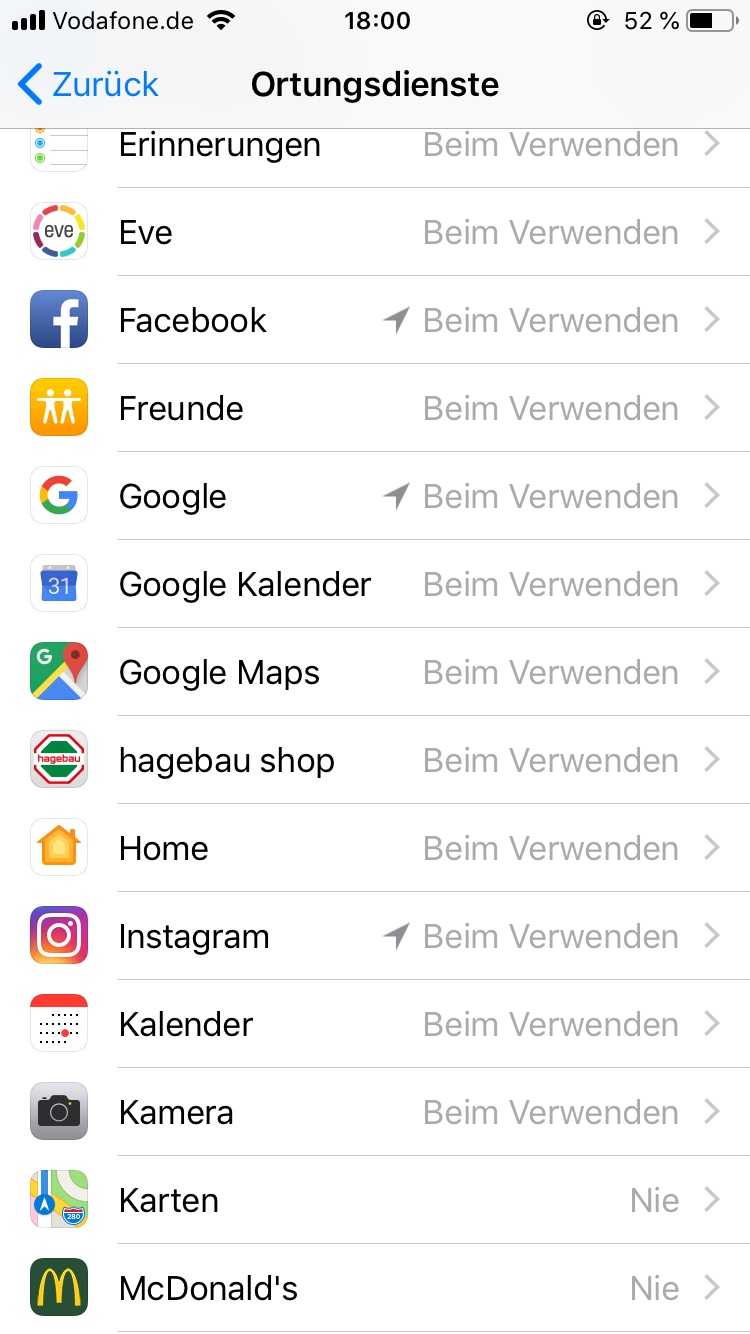Open Instagram location permission
This screenshot has width=750, height=1334.
[x=375, y=936]
